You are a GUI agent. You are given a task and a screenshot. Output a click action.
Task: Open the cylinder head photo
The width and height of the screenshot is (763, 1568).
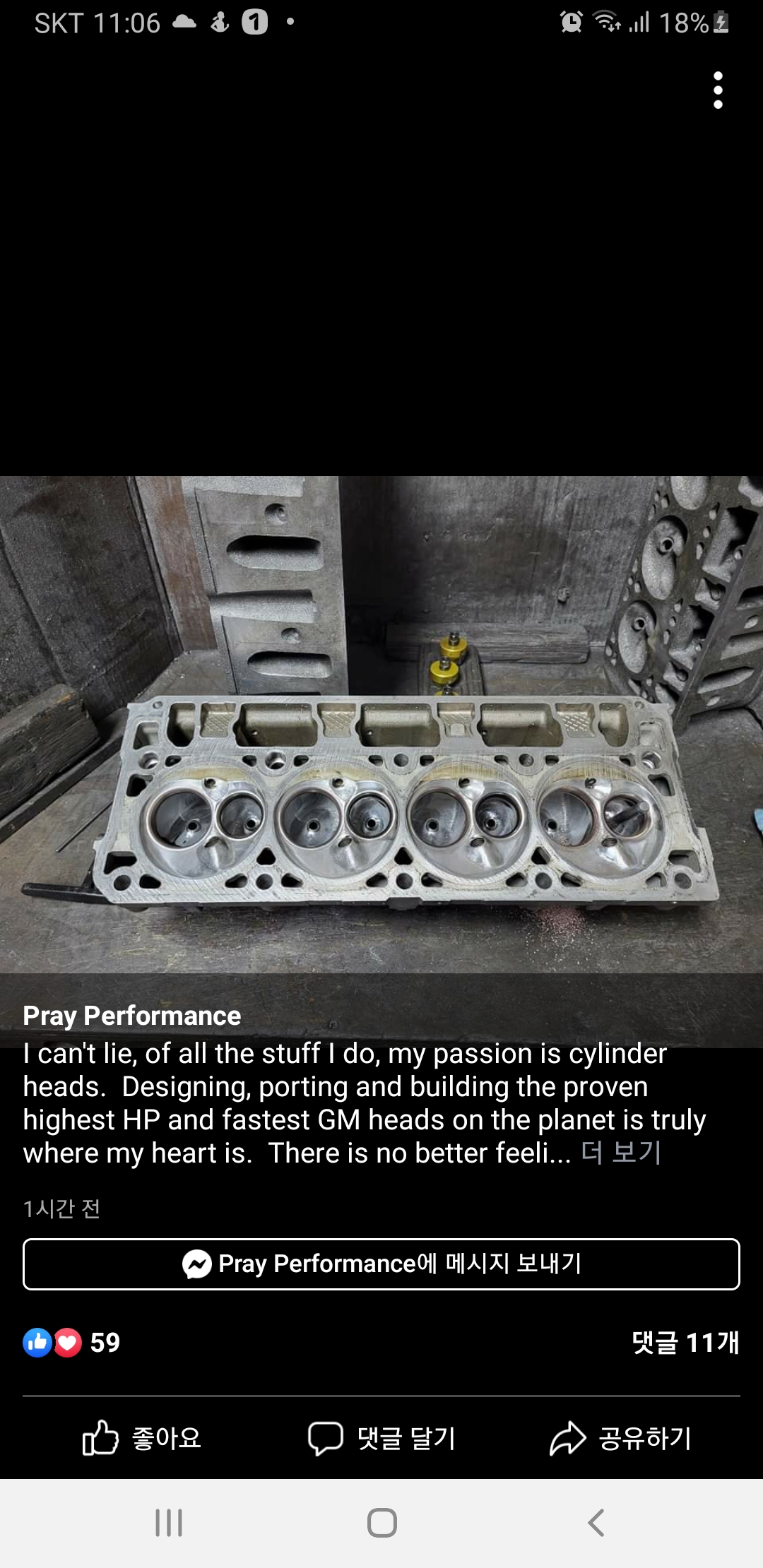coord(381,724)
